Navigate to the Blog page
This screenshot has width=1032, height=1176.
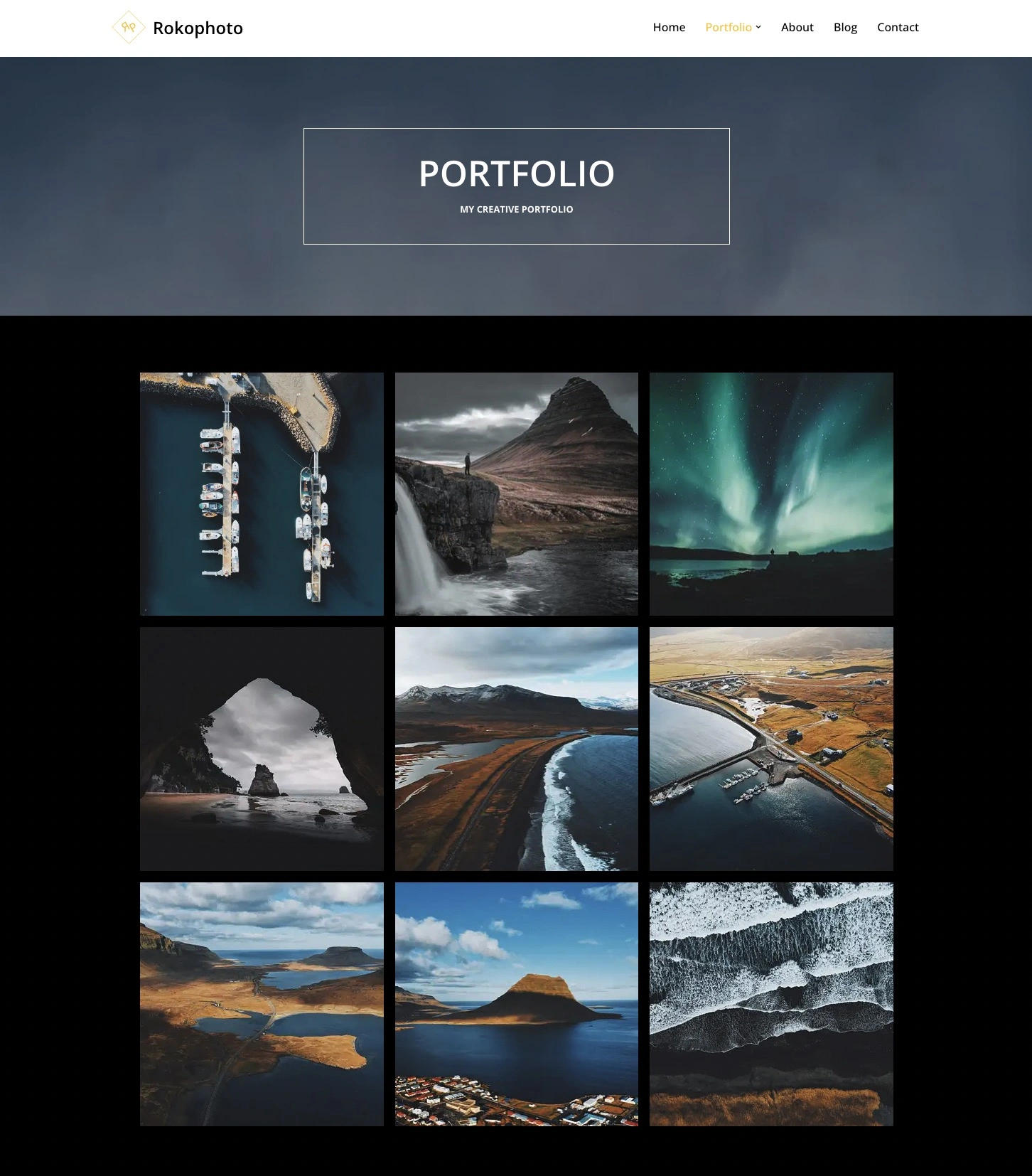[845, 27]
